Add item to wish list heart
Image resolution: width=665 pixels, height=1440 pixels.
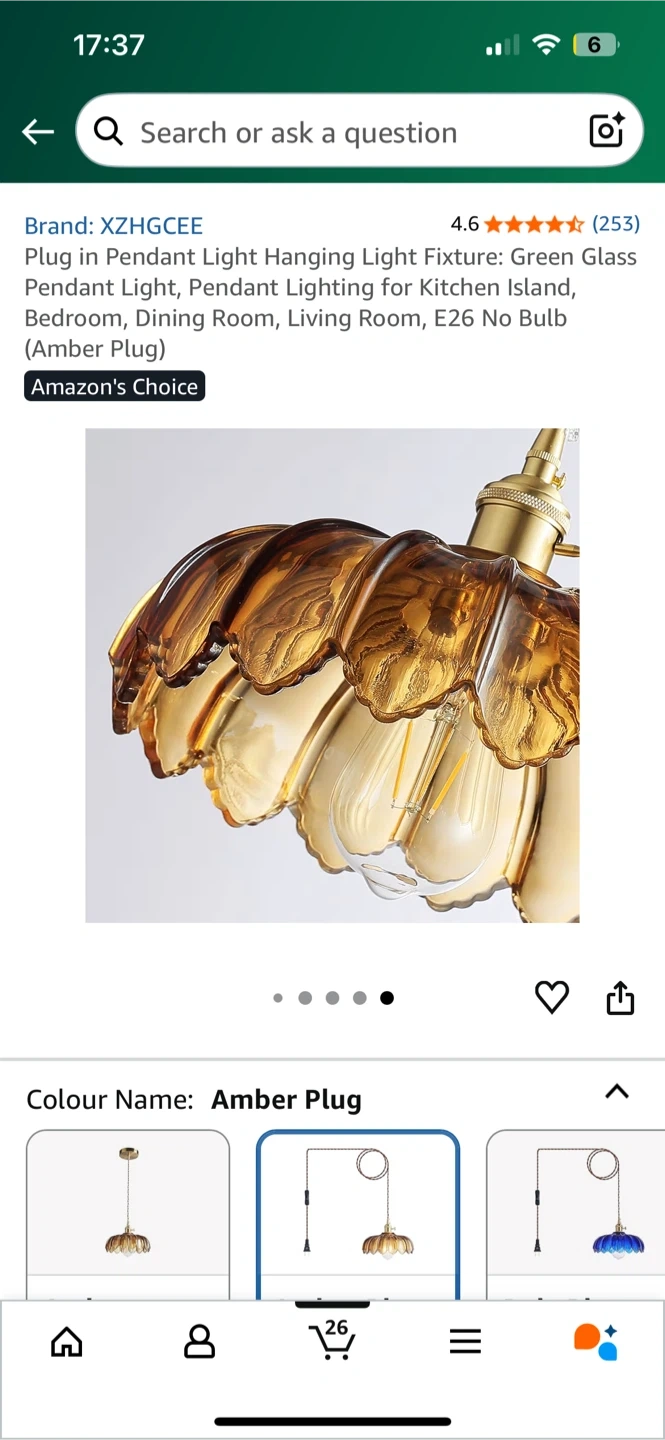coord(551,997)
